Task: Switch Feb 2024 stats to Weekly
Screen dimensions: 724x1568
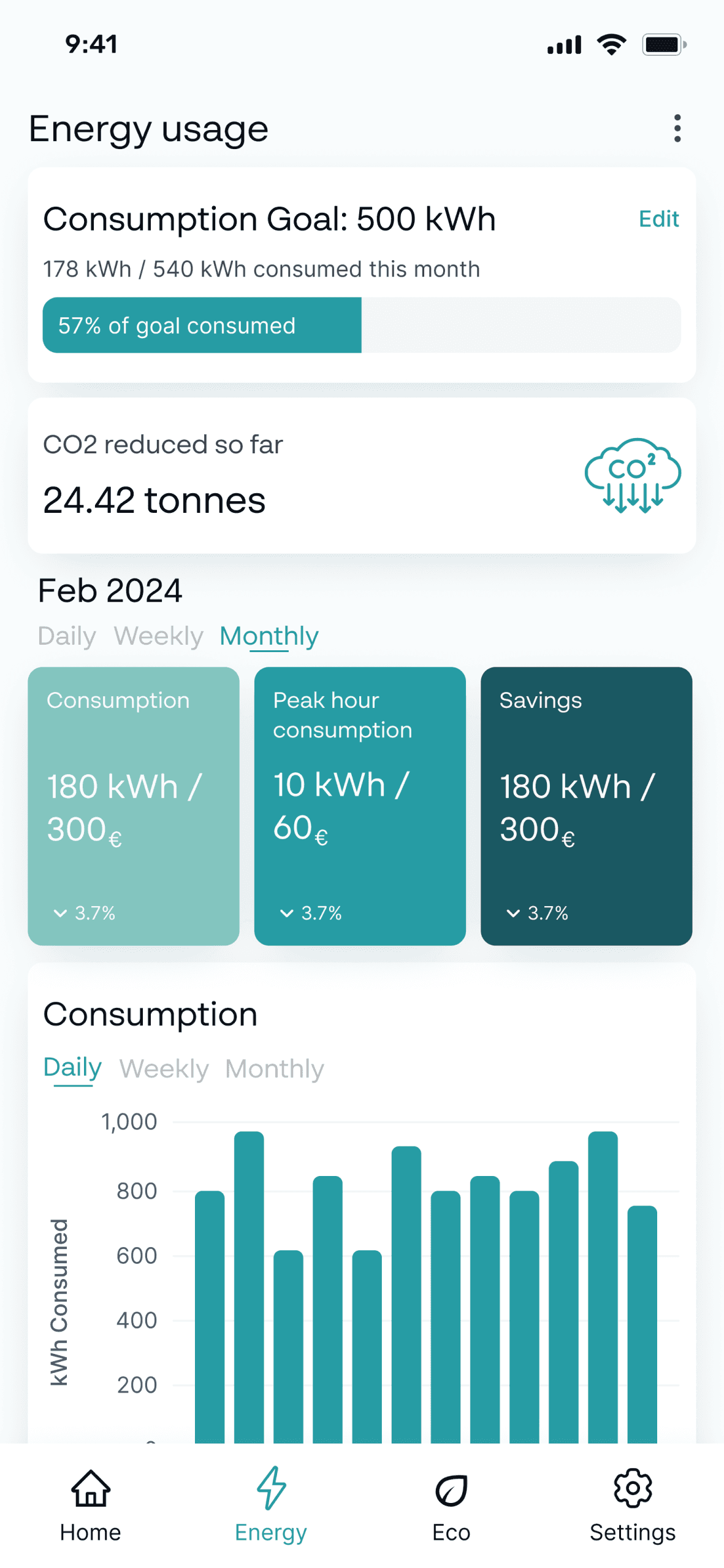Action: [158, 636]
